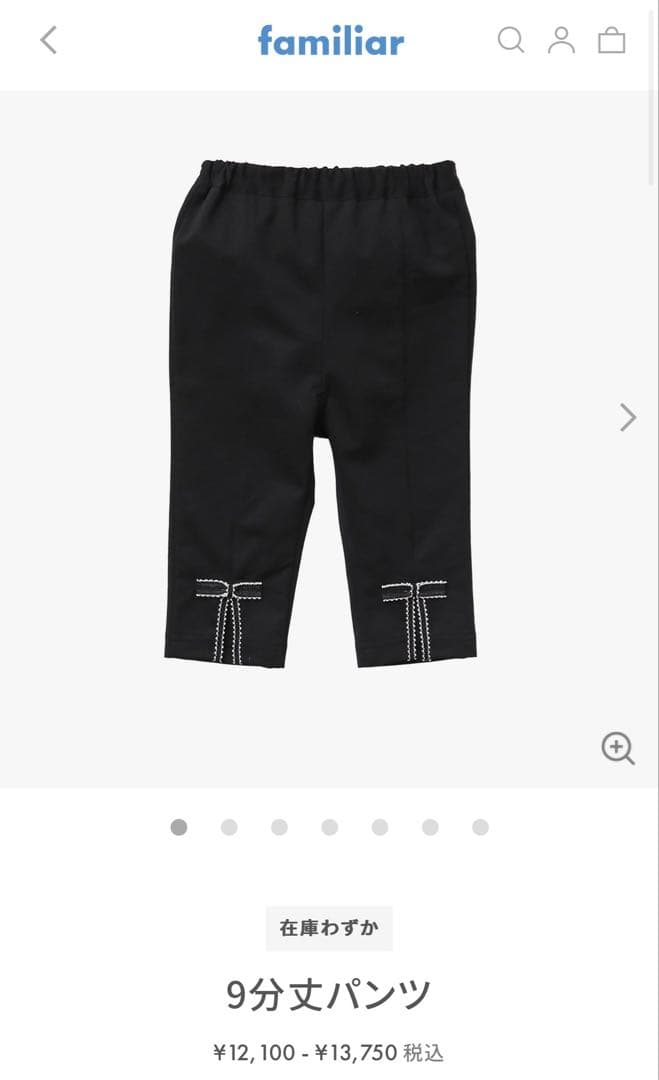Image resolution: width=659 pixels, height=1080 pixels.
Task: Select the last image indicator dot
Action: point(480,827)
